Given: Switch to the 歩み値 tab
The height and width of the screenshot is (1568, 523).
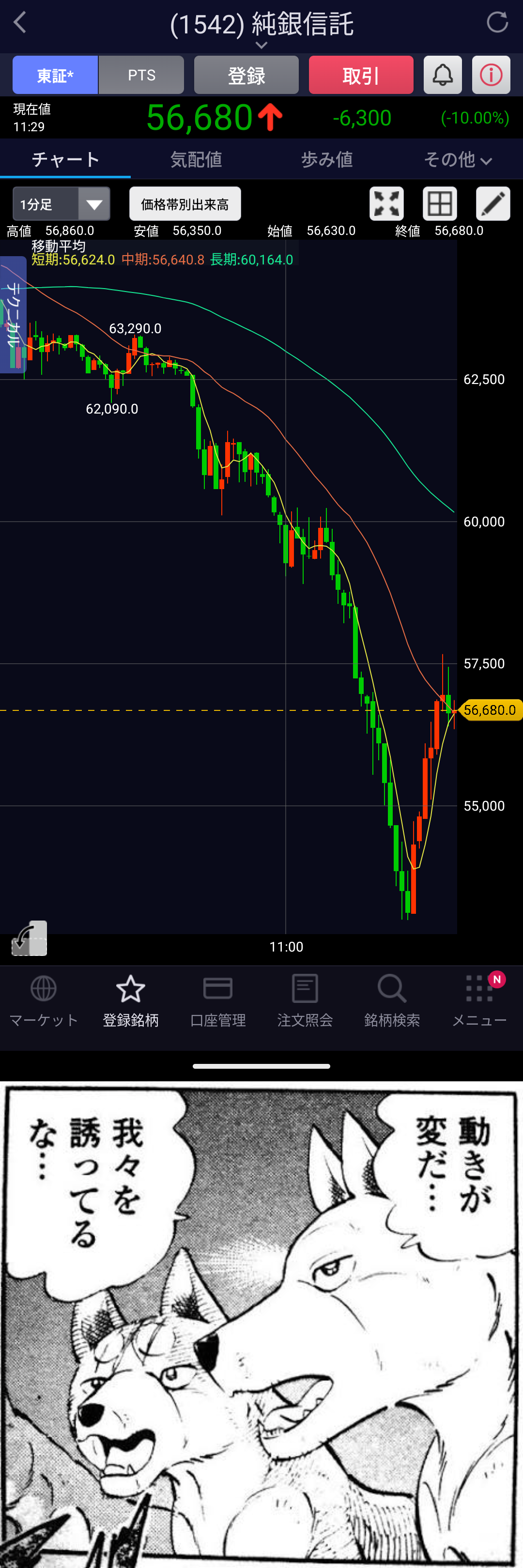Looking at the screenshot, I should pyautogui.click(x=327, y=159).
